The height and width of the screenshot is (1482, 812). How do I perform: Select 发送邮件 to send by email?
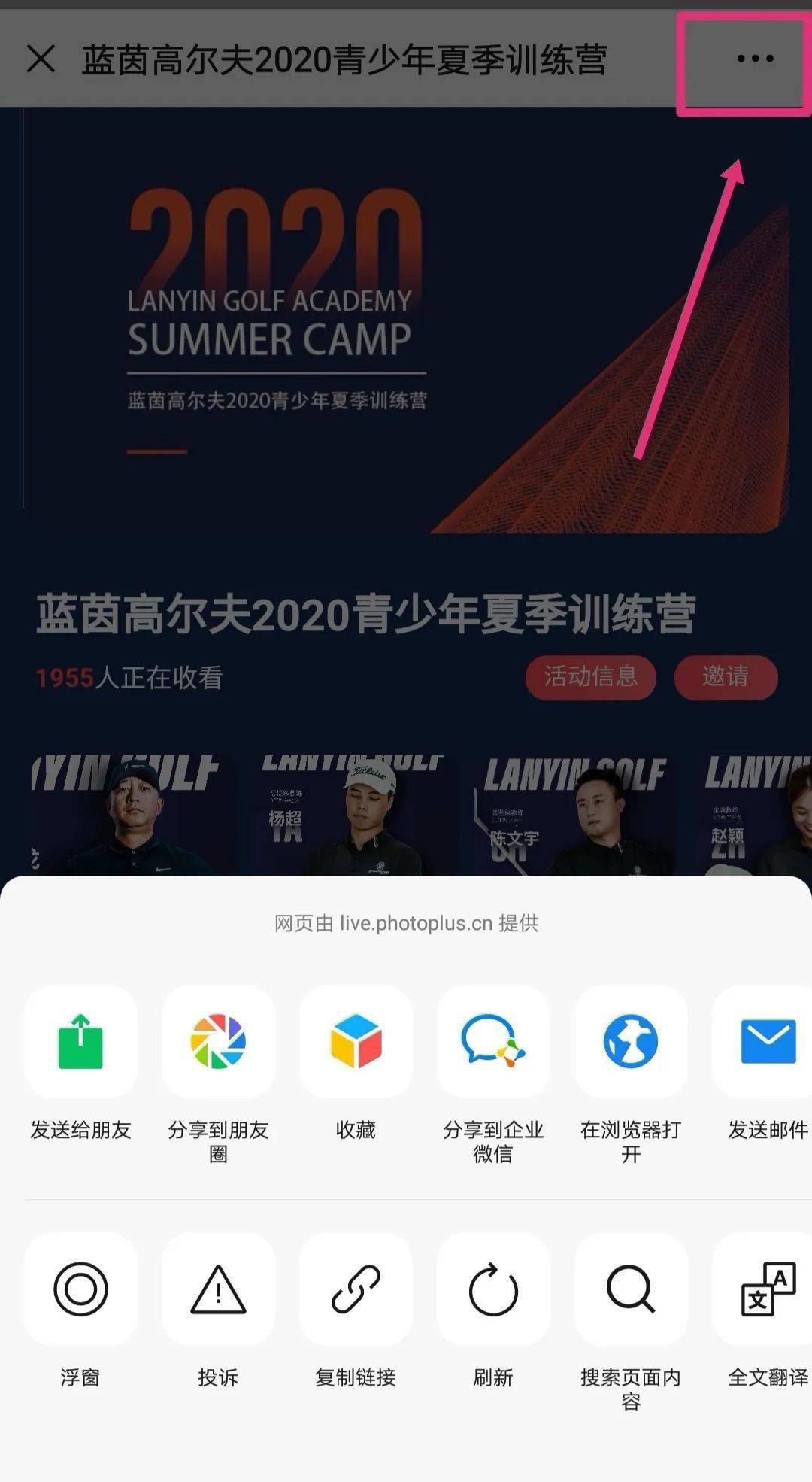coord(767,1042)
